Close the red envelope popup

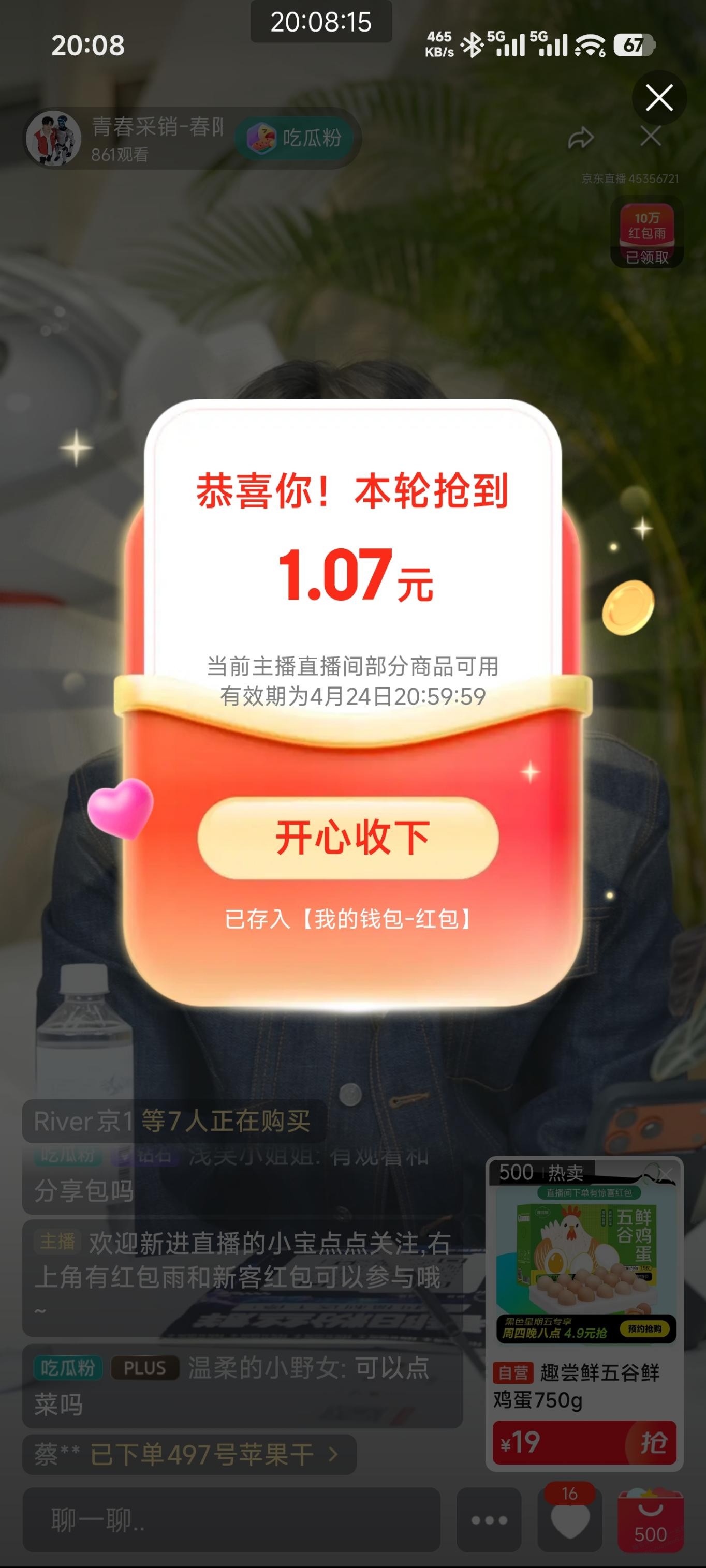pyautogui.click(x=659, y=98)
